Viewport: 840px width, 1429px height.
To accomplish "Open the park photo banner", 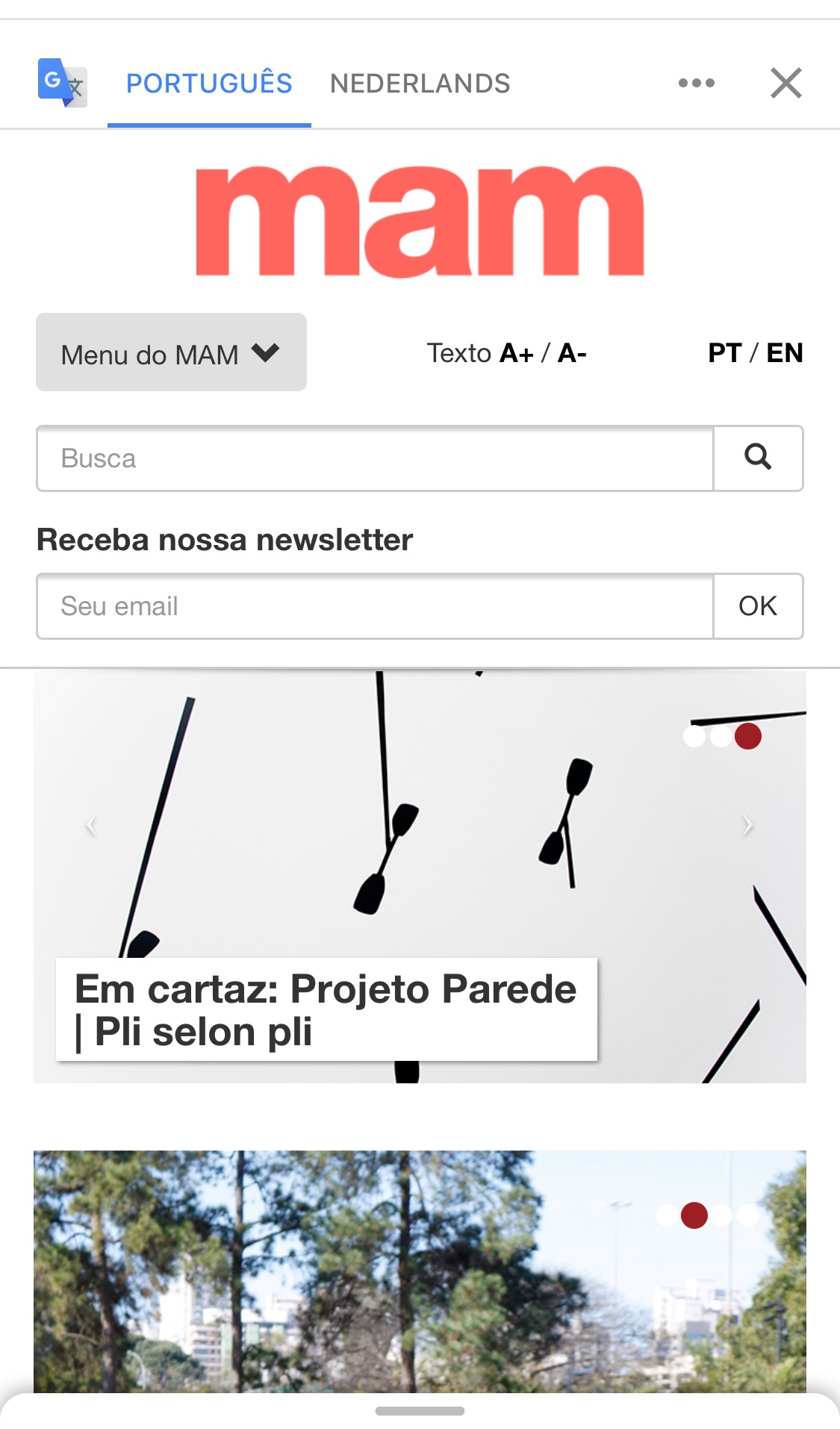I will 420,1271.
